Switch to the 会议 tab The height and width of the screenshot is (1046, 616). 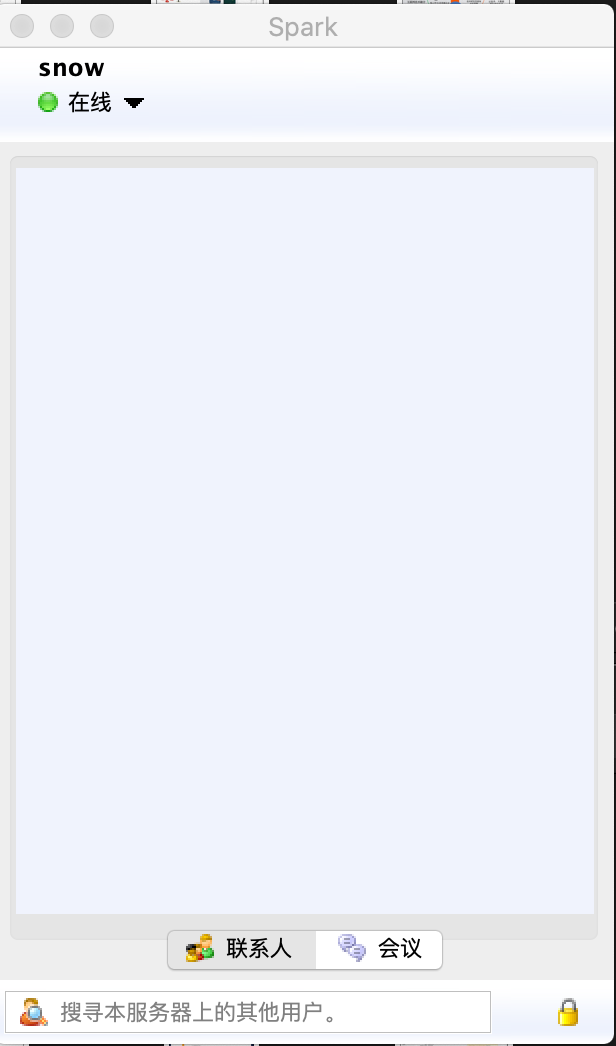(378, 949)
